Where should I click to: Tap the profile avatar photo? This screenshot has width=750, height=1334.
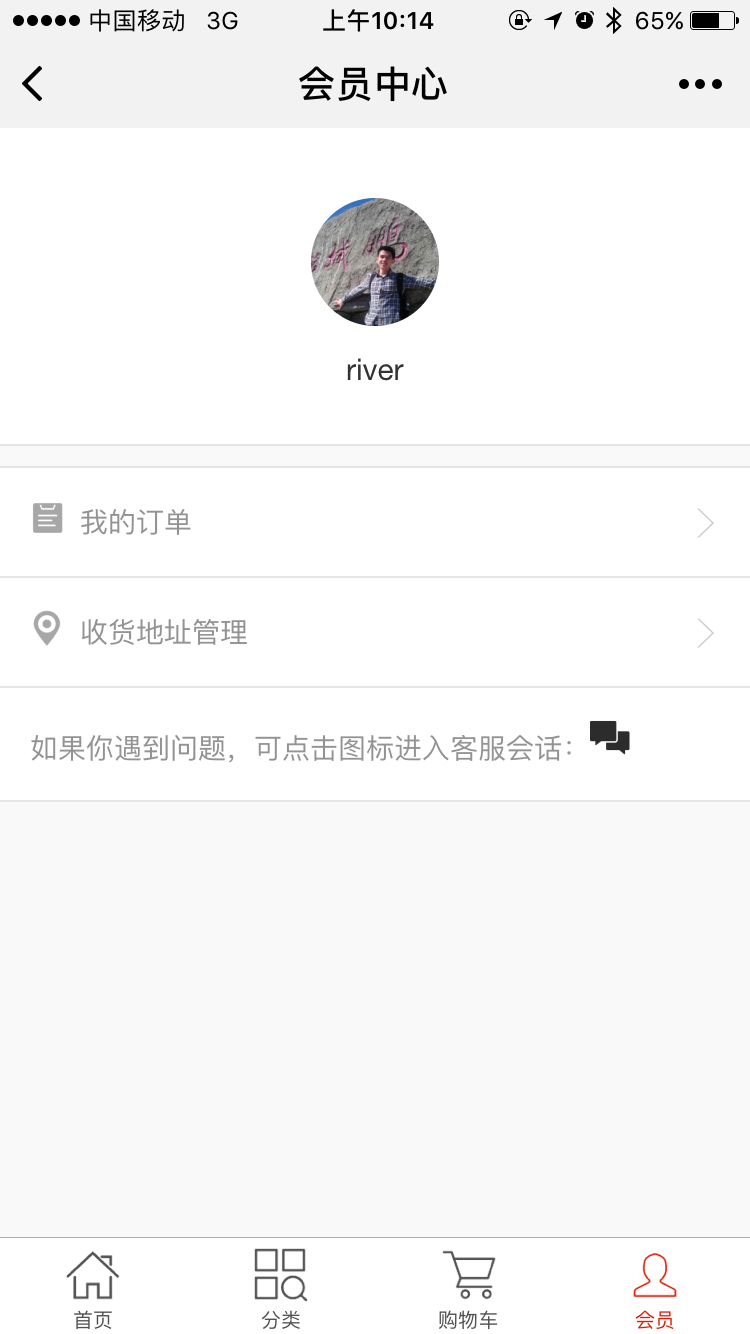click(x=374, y=262)
